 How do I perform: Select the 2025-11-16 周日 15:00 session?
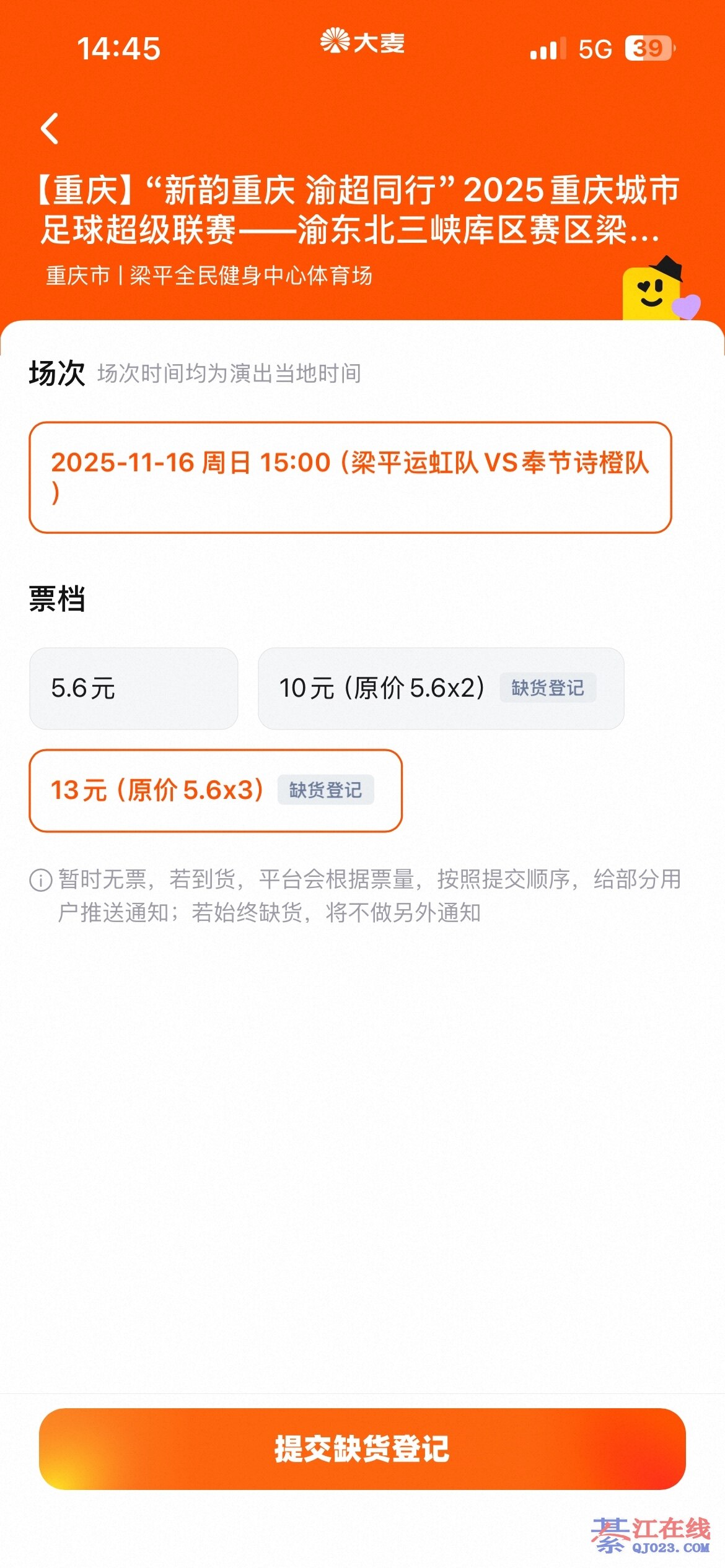[x=350, y=477]
